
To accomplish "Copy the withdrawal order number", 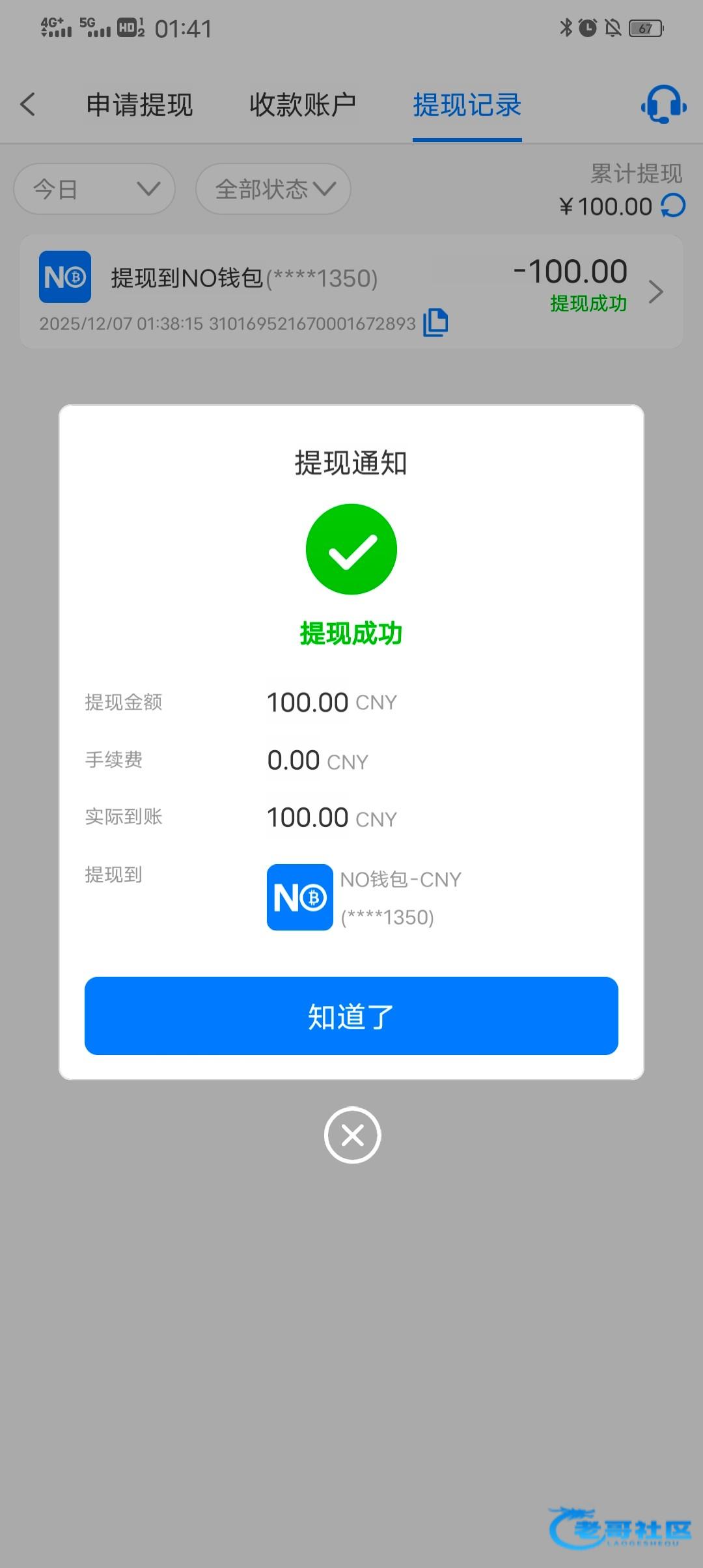I will point(435,322).
